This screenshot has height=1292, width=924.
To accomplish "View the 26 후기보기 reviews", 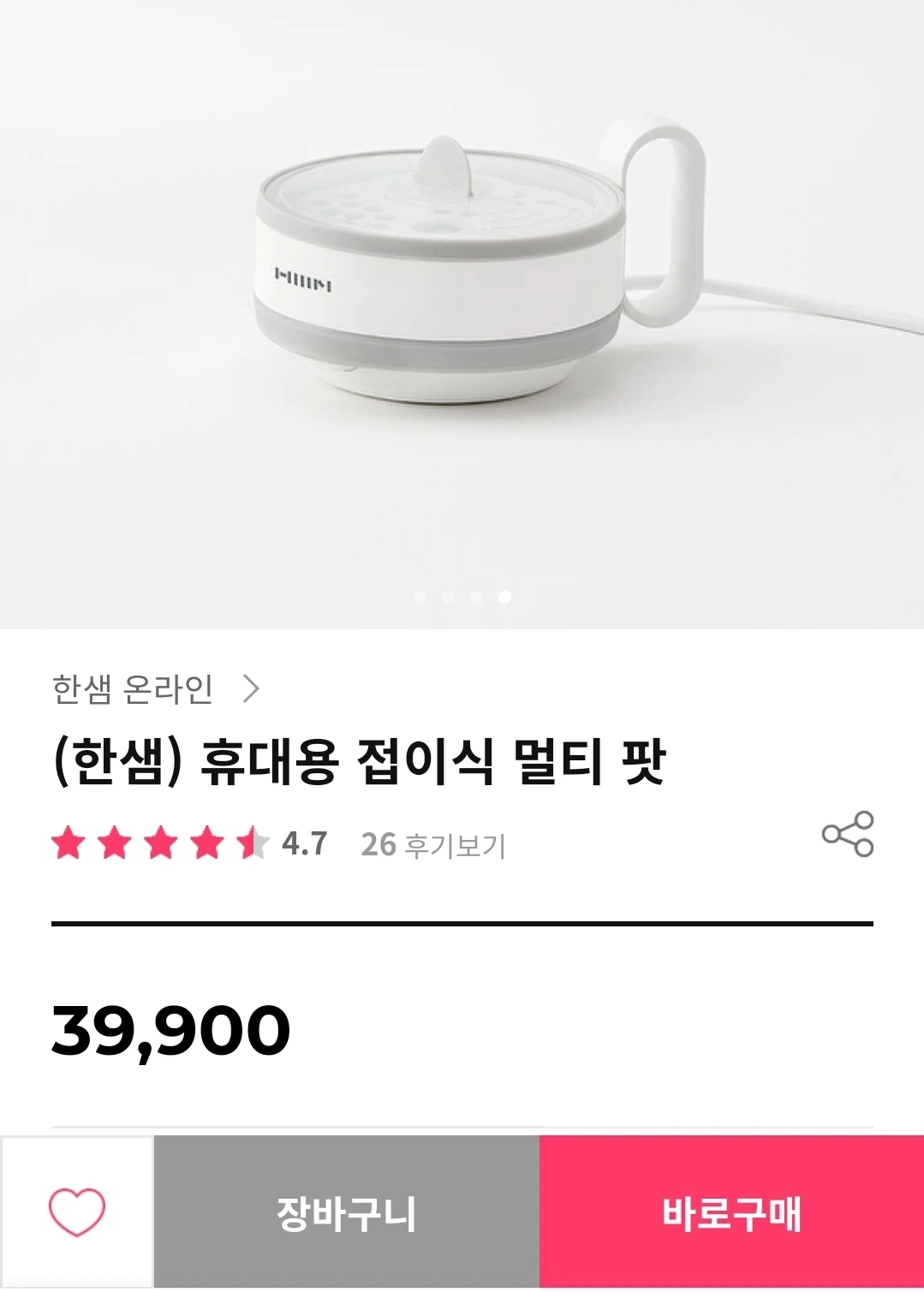I will (433, 845).
